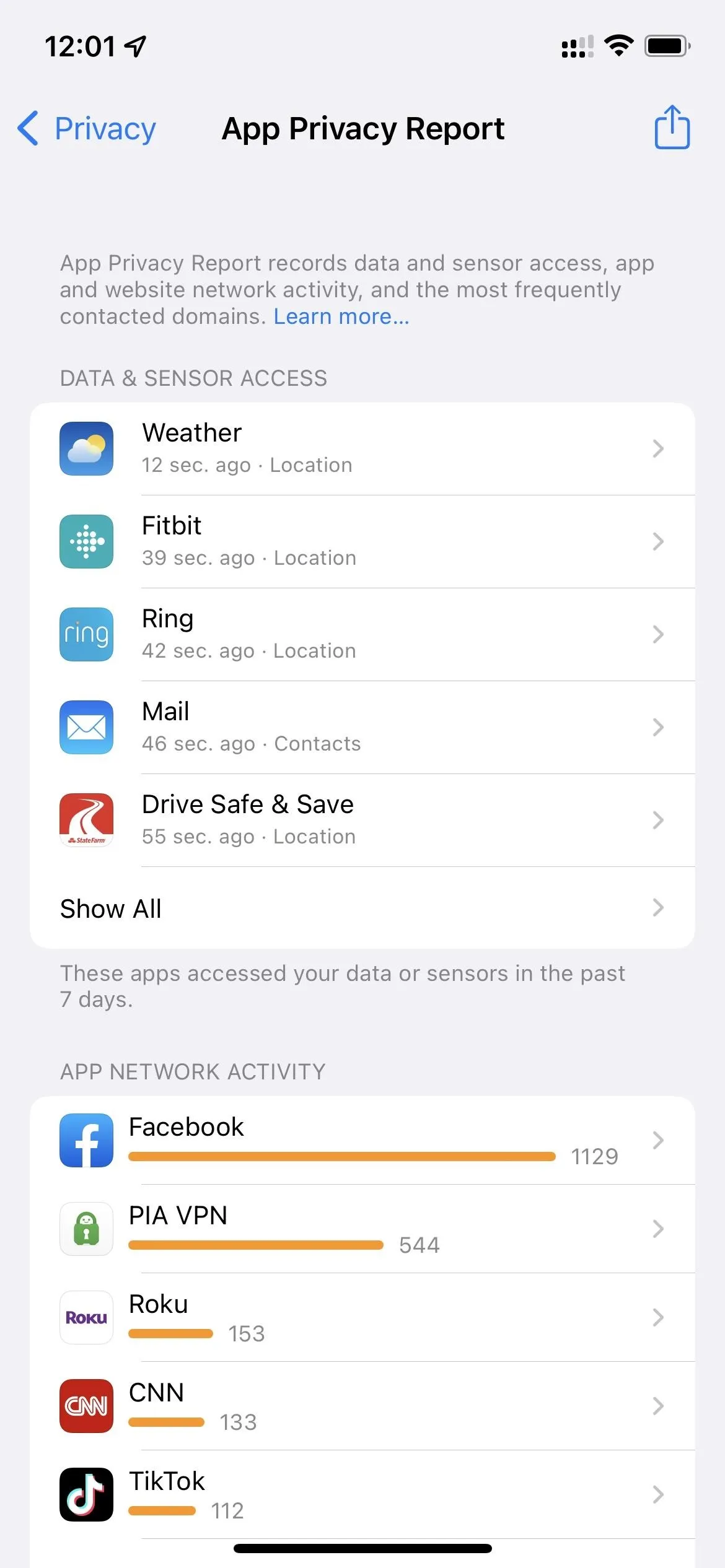This screenshot has height=1568, width=725.
Task: Open the Ring sensor access row
Action: click(x=362, y=635)
